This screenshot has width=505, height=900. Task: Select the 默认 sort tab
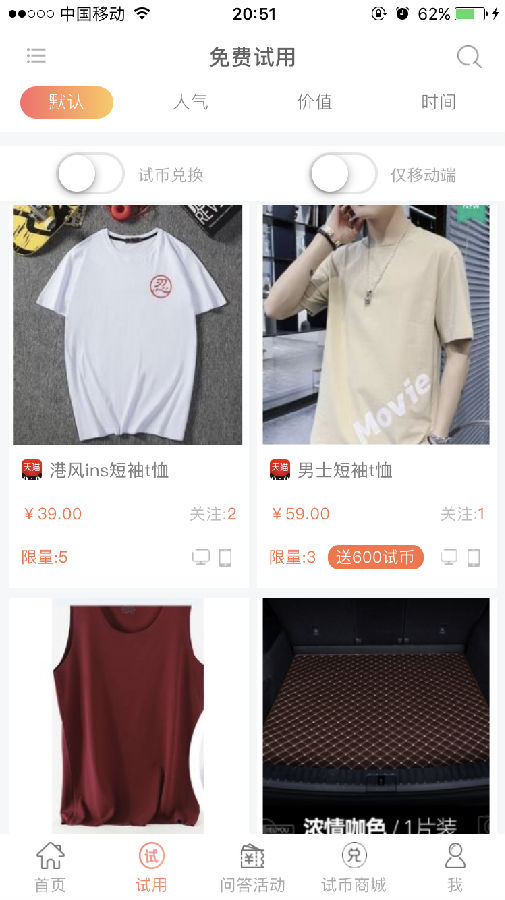click(67, 102)
